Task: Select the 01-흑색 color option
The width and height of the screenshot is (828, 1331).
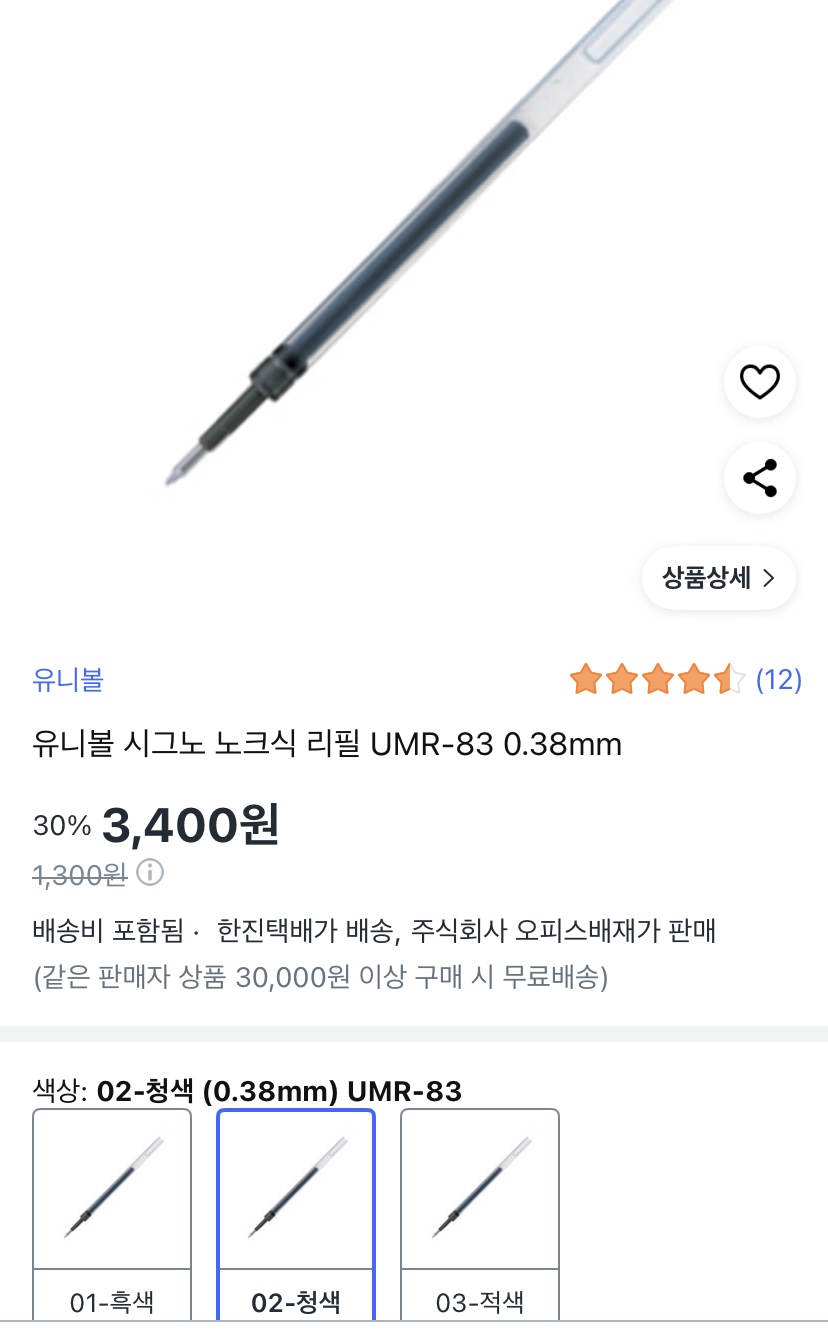Action: click(112, 1213)
